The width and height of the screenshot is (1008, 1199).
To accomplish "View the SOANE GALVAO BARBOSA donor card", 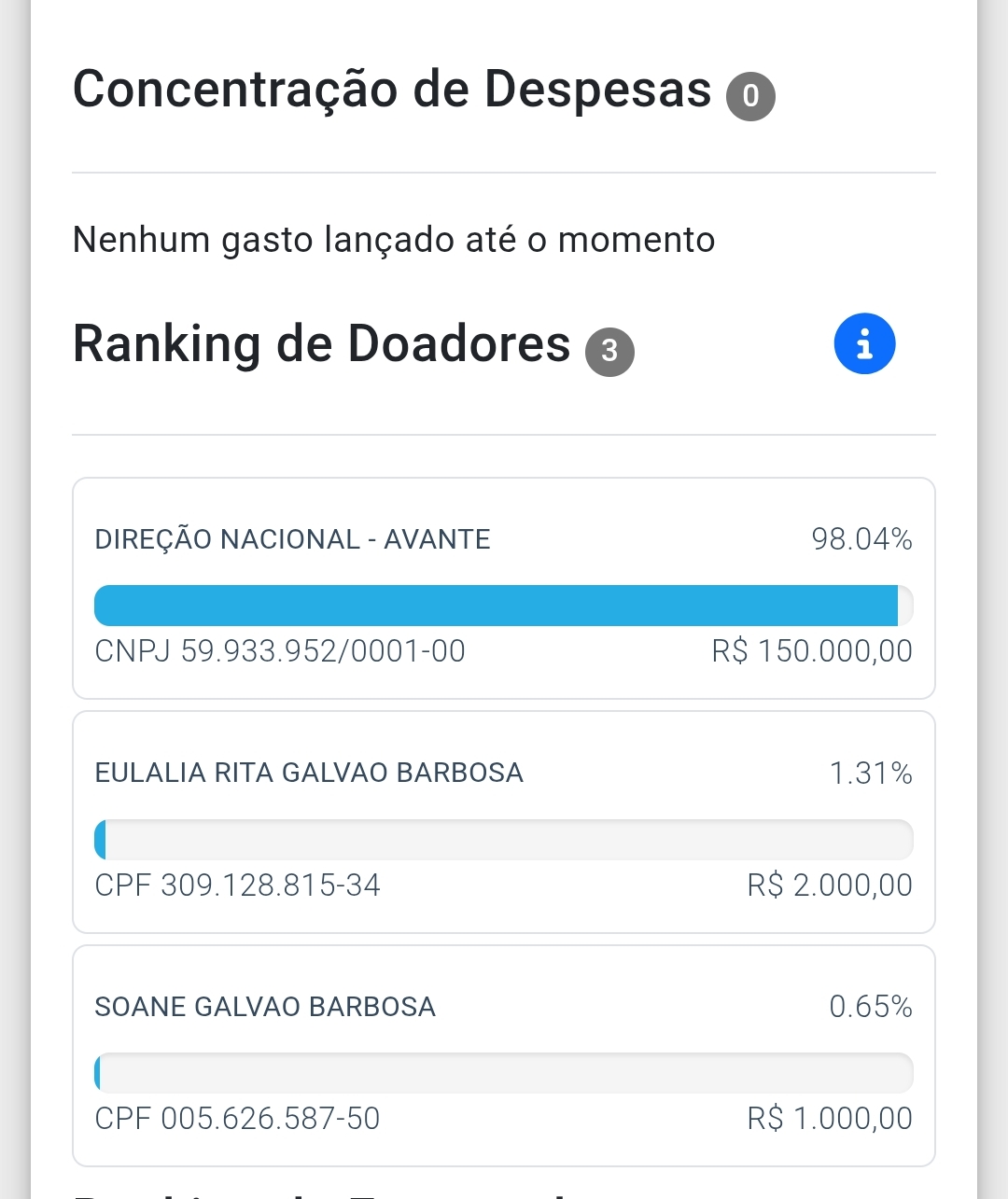I will tap(504, 1055).
